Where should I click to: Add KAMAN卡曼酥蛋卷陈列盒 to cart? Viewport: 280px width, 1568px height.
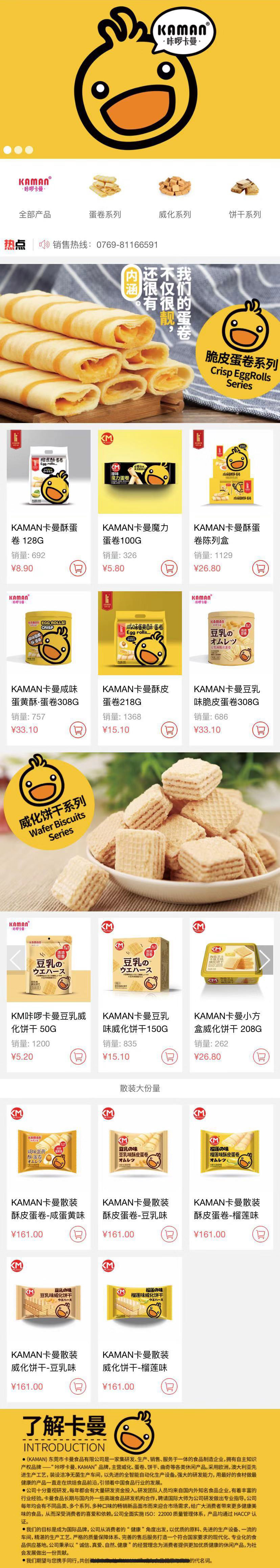(x=260, y=568)
